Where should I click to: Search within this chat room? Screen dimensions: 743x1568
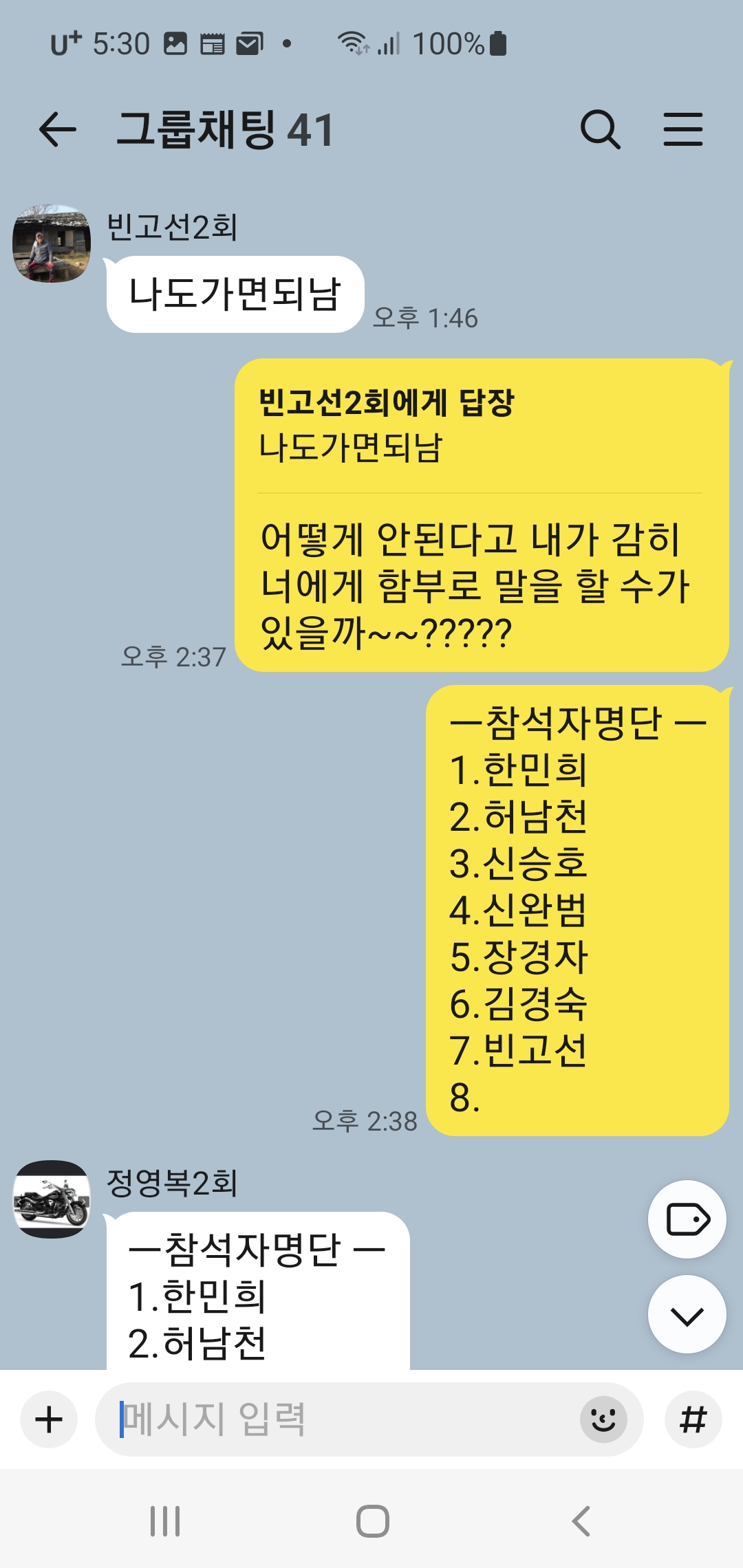[600, 129]
